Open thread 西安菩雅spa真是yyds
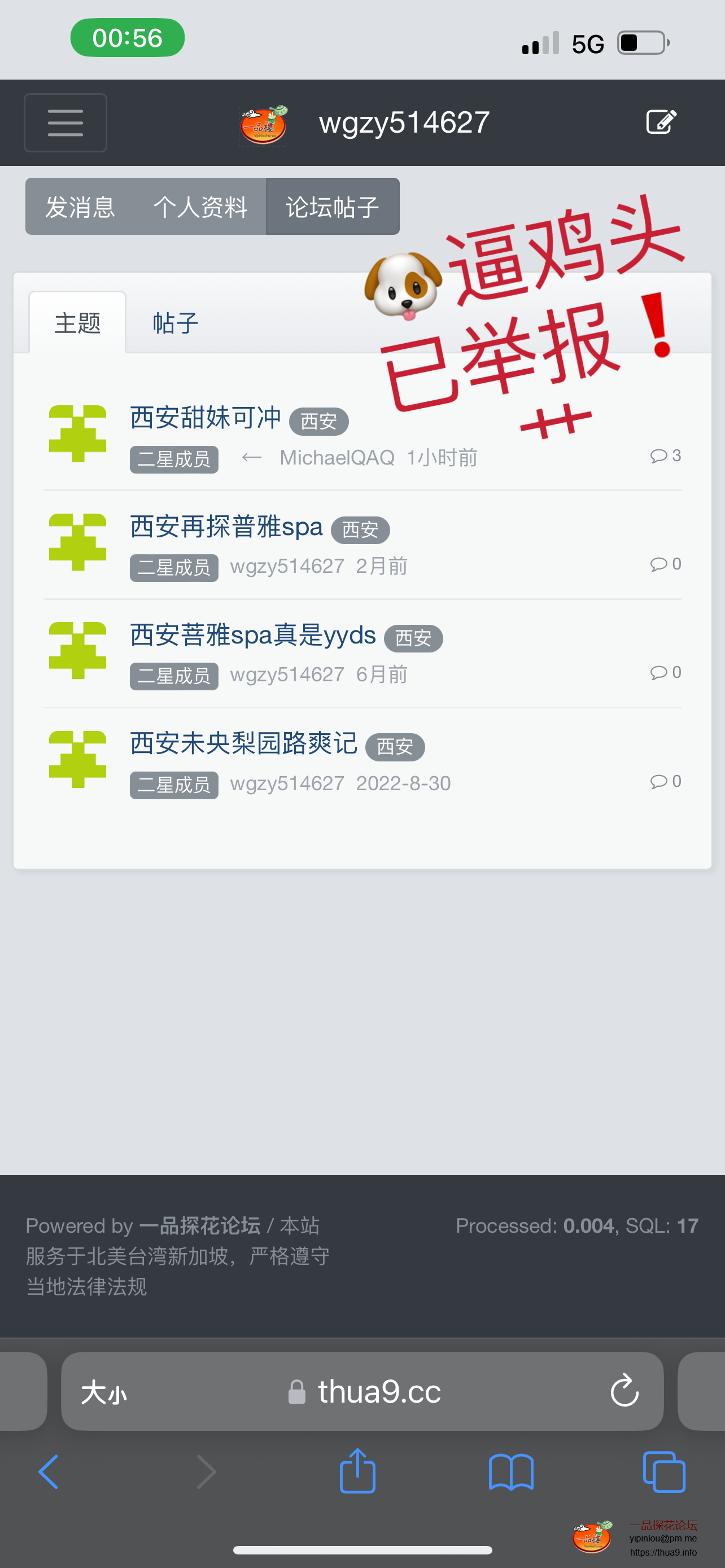 pyautogui.click(x=252, y=635)
